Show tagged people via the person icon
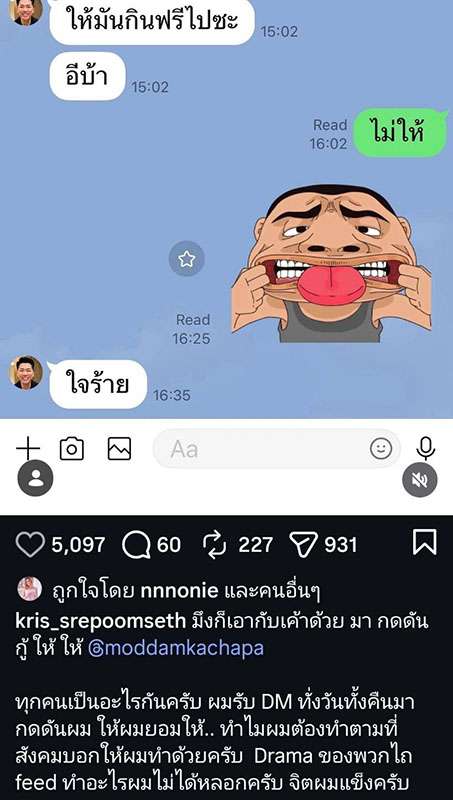Screen dimensions: 453x800 point(36,478)
